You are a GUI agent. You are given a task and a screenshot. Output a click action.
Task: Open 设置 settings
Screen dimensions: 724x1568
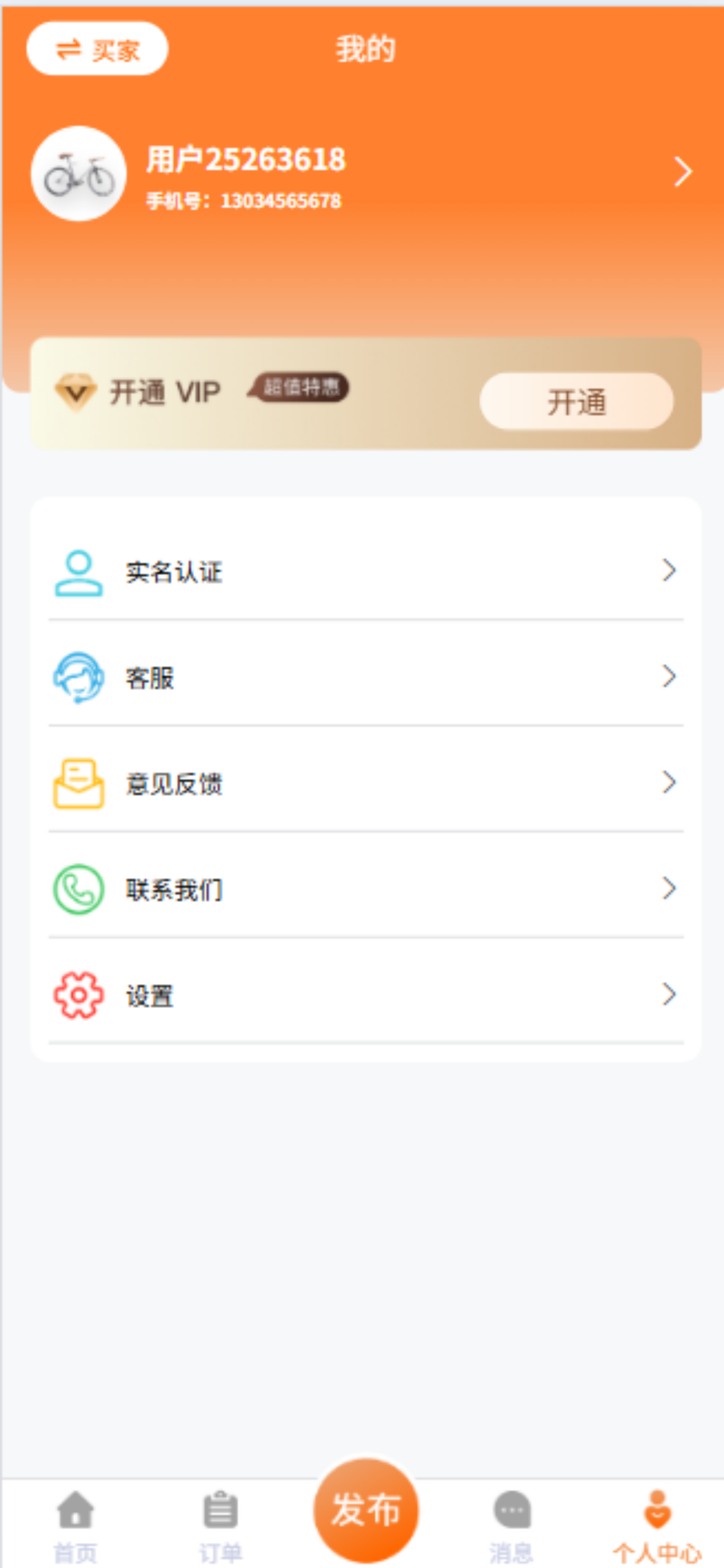pyautogui.click(x=365, y=996)
